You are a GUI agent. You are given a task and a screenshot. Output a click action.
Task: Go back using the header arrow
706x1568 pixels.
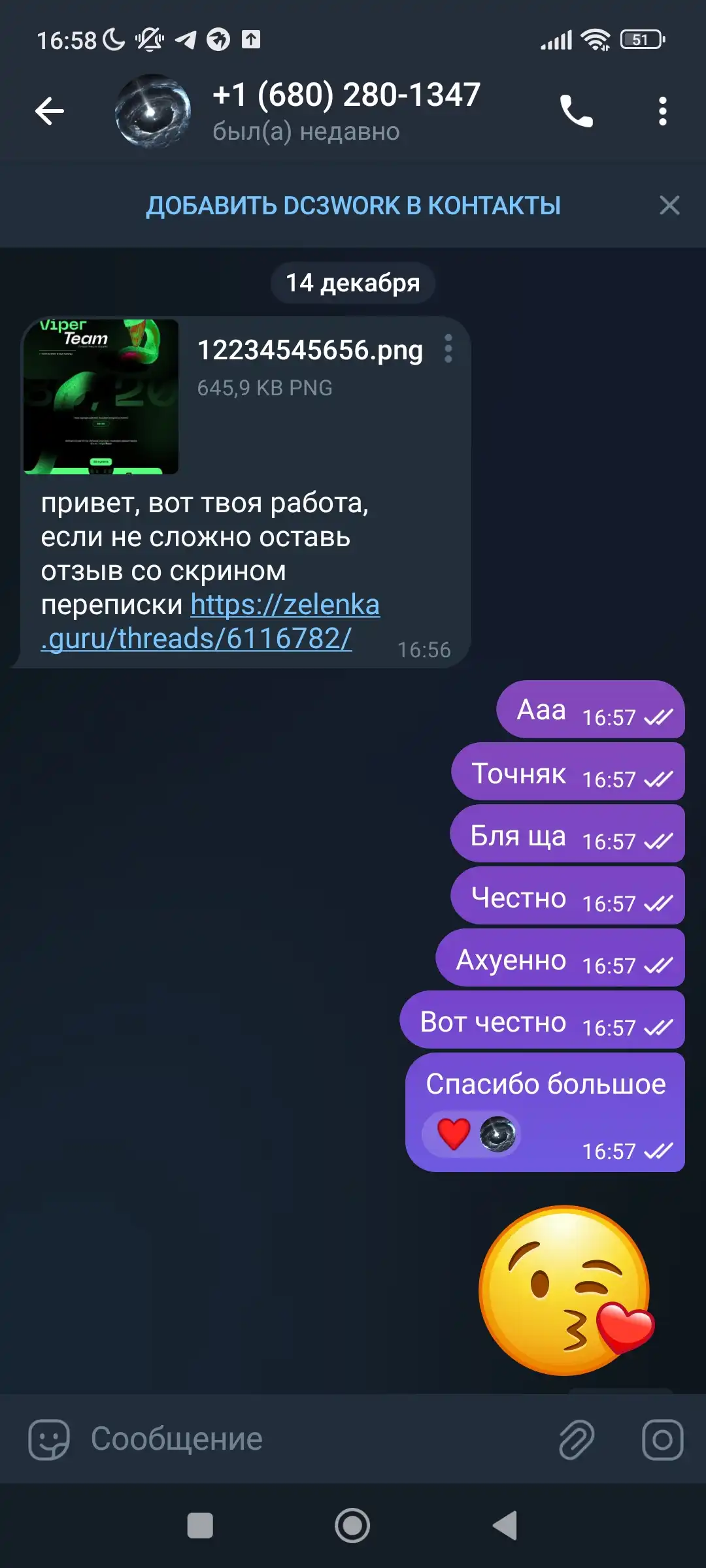pos(50,111)
